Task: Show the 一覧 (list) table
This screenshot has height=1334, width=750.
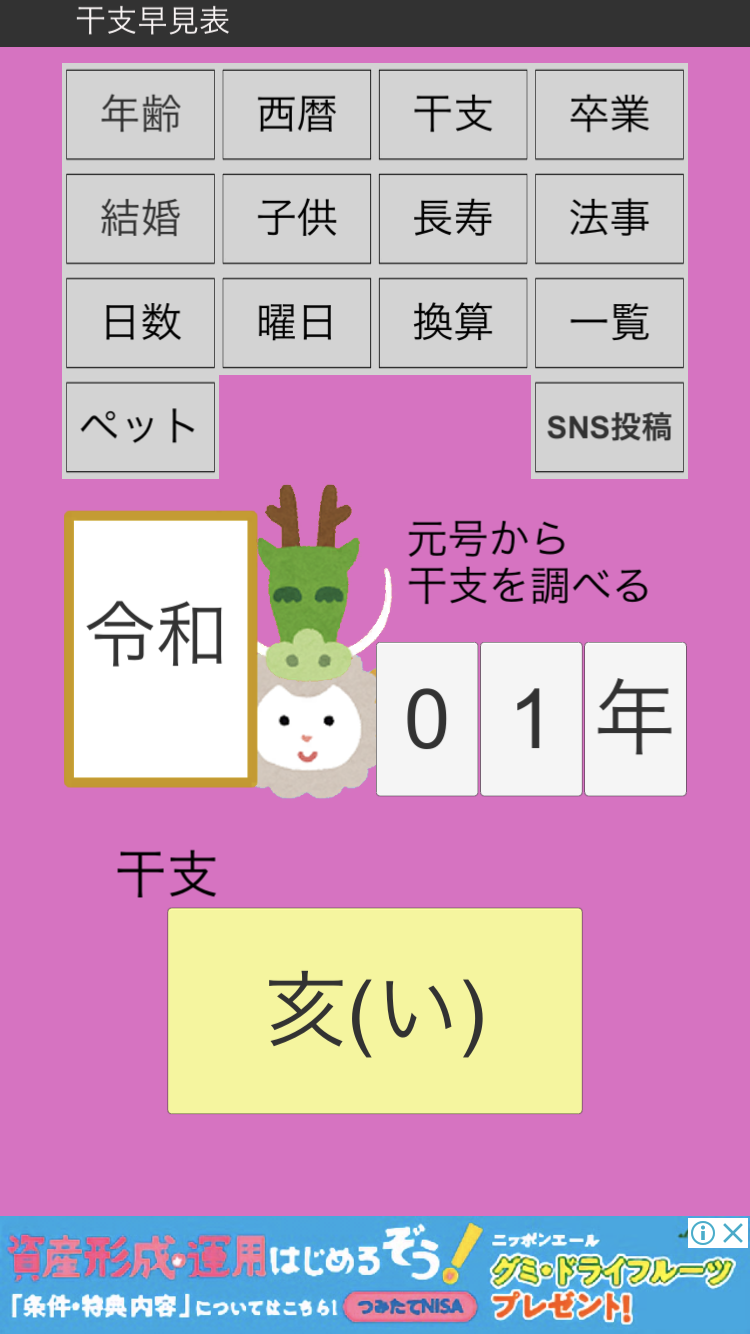Action: [609, 322]
